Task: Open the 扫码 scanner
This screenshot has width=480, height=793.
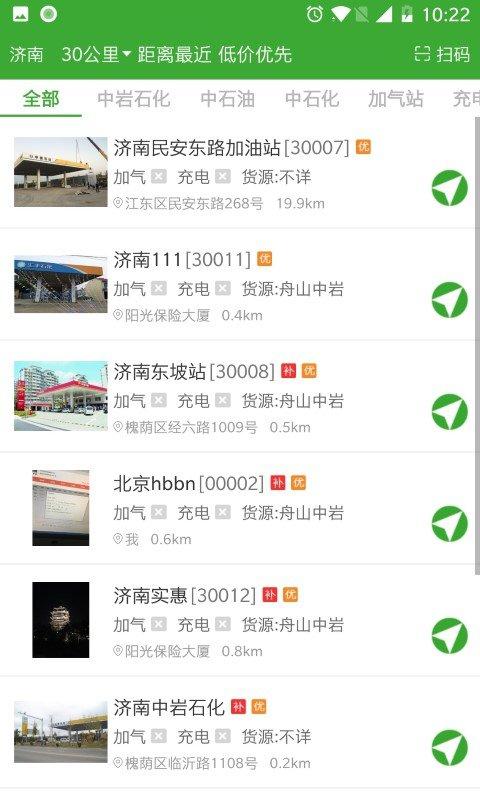Action: [442, 54]
